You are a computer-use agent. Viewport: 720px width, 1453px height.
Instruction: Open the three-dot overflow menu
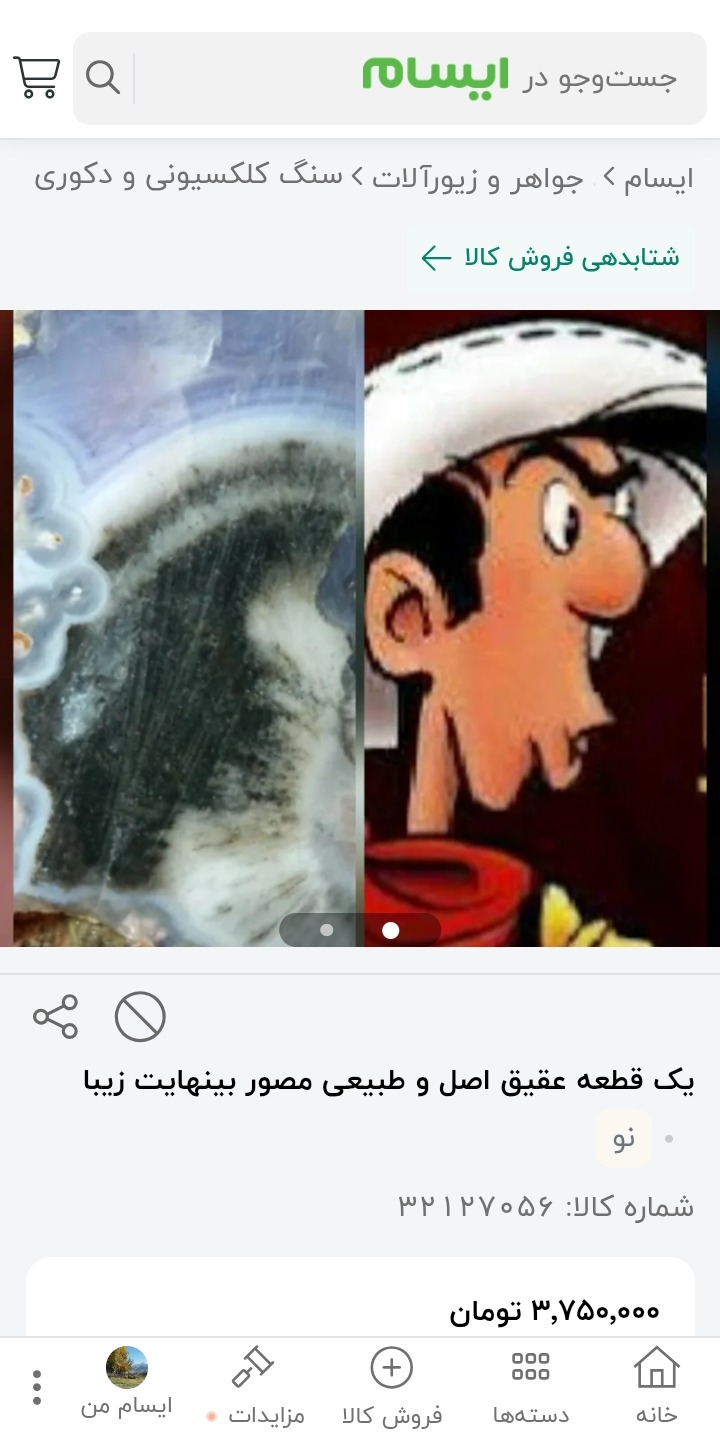click(x=37, y=1387)
